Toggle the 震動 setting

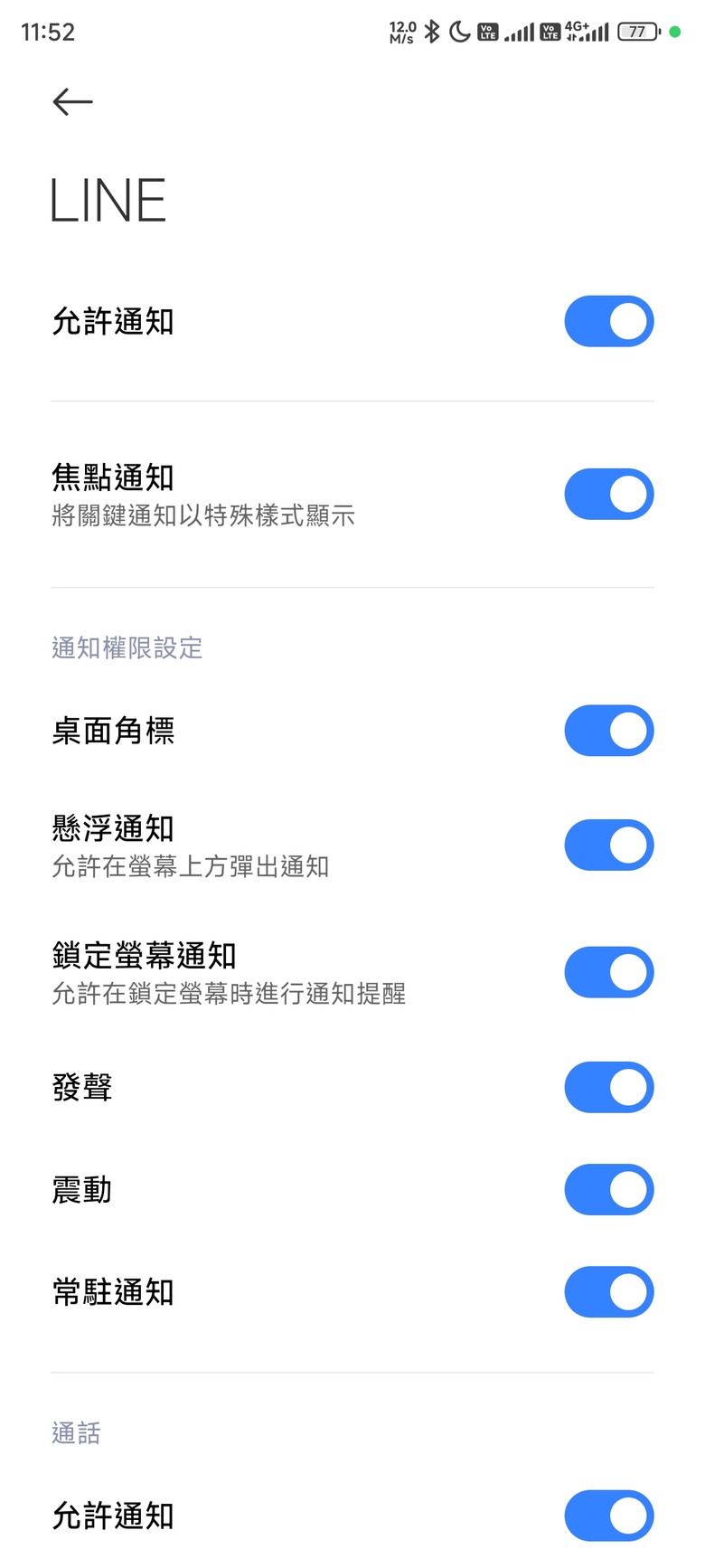pos(609,1190)
